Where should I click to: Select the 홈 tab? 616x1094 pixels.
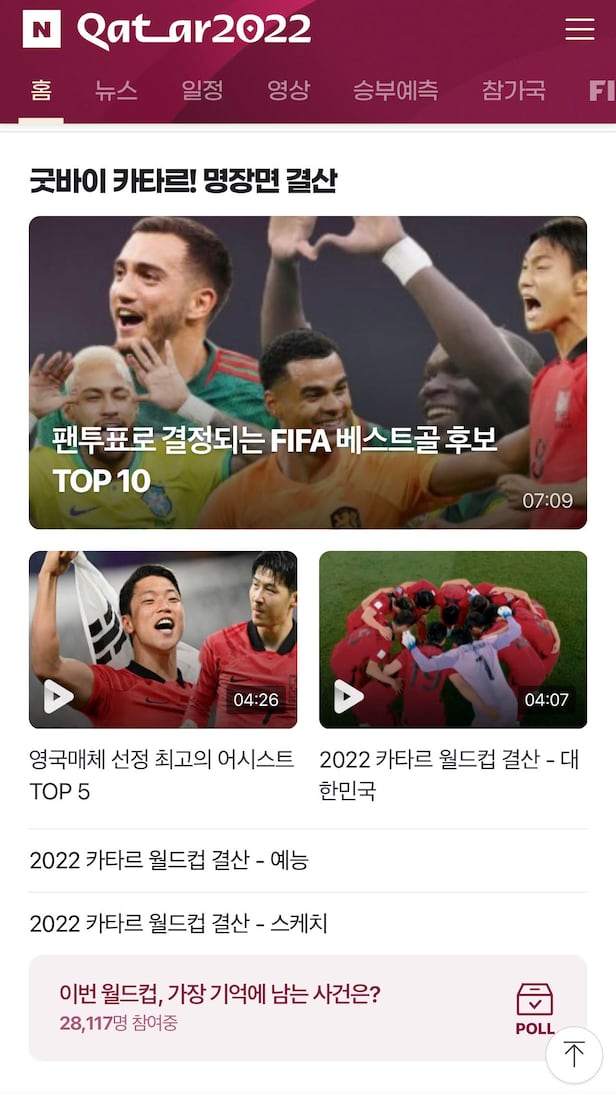[x=41, y=91]
